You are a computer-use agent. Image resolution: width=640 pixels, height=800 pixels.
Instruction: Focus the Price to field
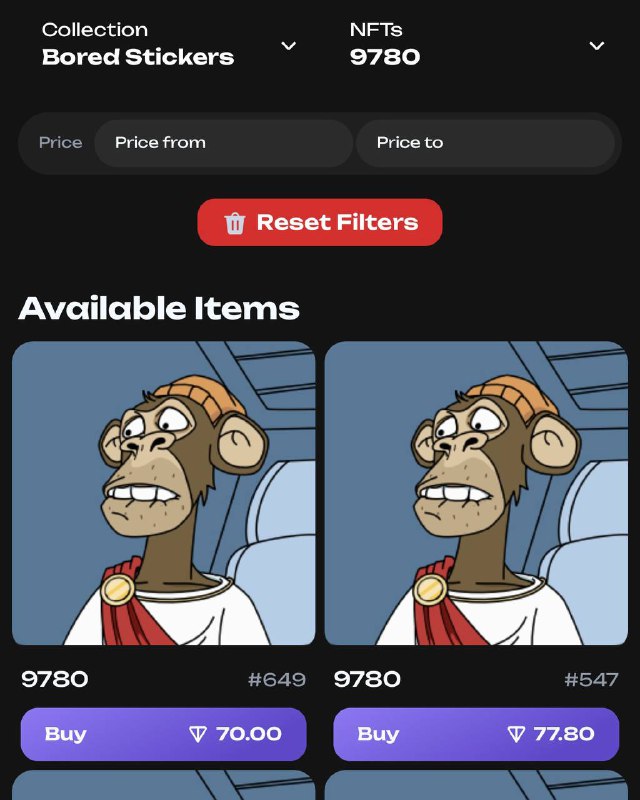click(x=484, y=143)
